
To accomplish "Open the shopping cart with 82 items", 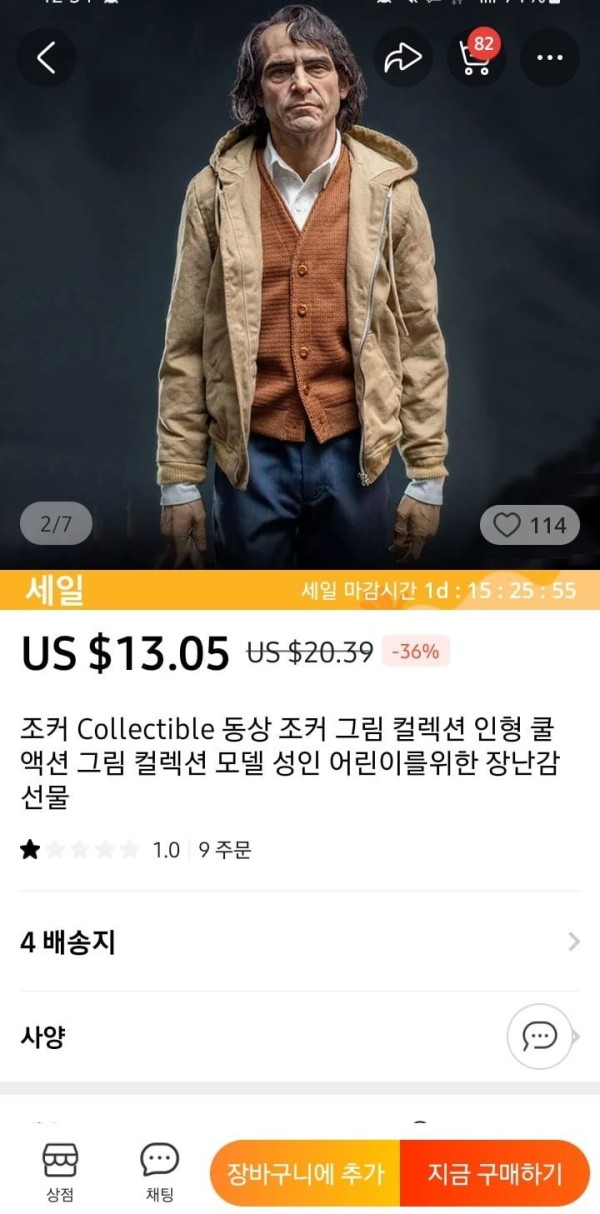I will (x=475, y=58).
